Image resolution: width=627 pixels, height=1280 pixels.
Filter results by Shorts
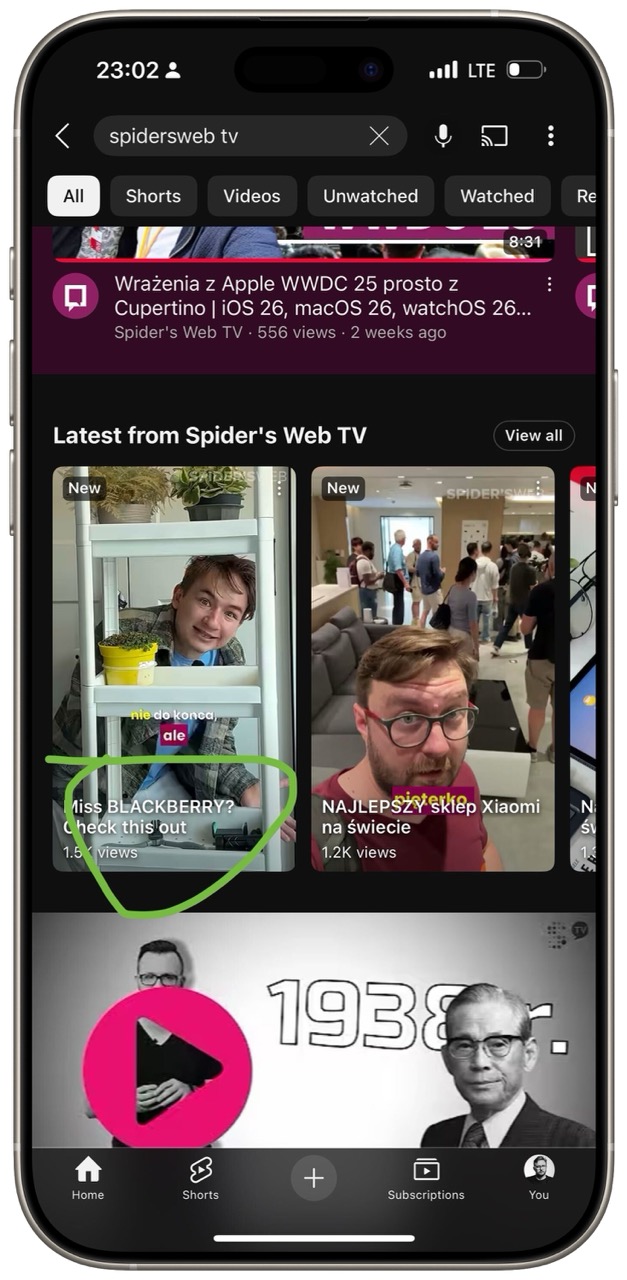coord(153,196)
